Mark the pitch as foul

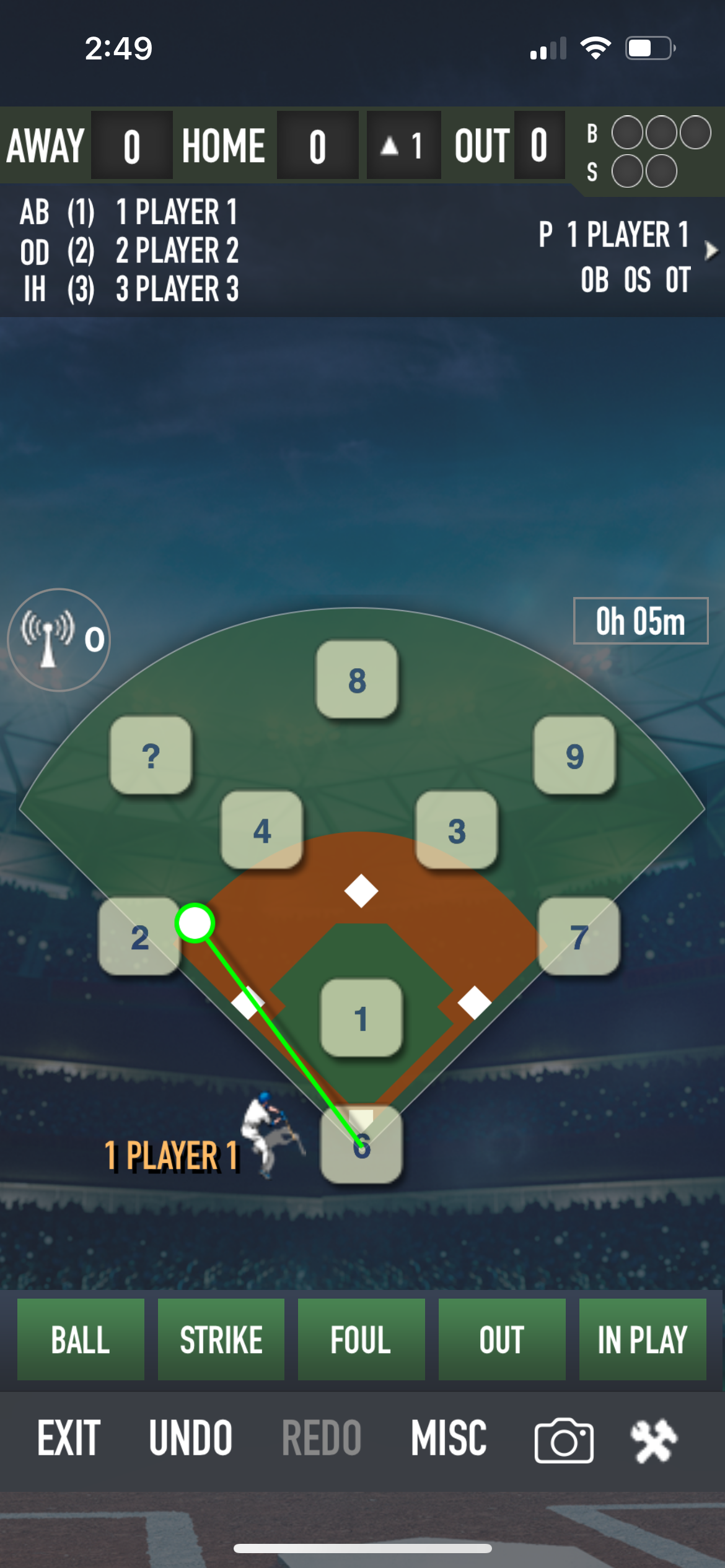pos(361,1339)
